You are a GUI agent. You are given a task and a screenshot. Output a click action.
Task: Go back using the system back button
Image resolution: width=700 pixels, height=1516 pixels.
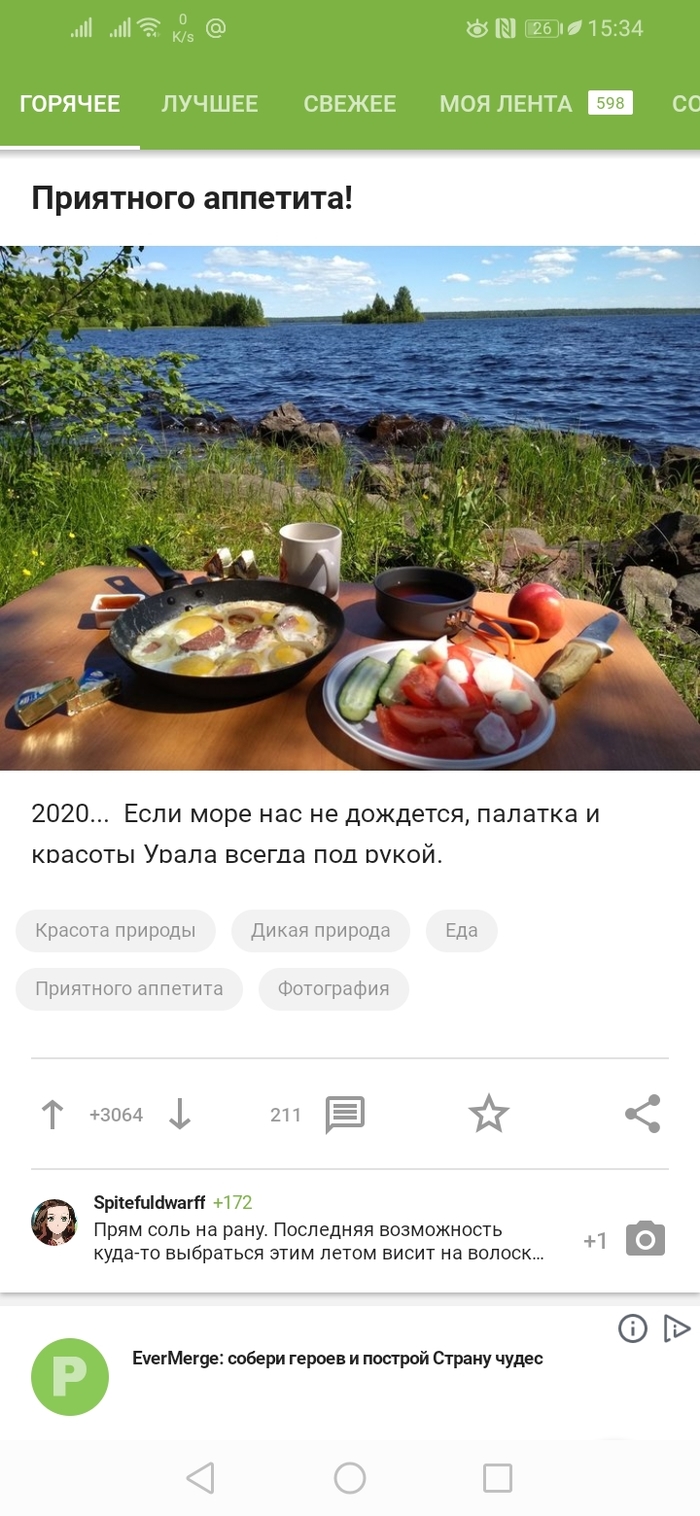pos(201,1478)
